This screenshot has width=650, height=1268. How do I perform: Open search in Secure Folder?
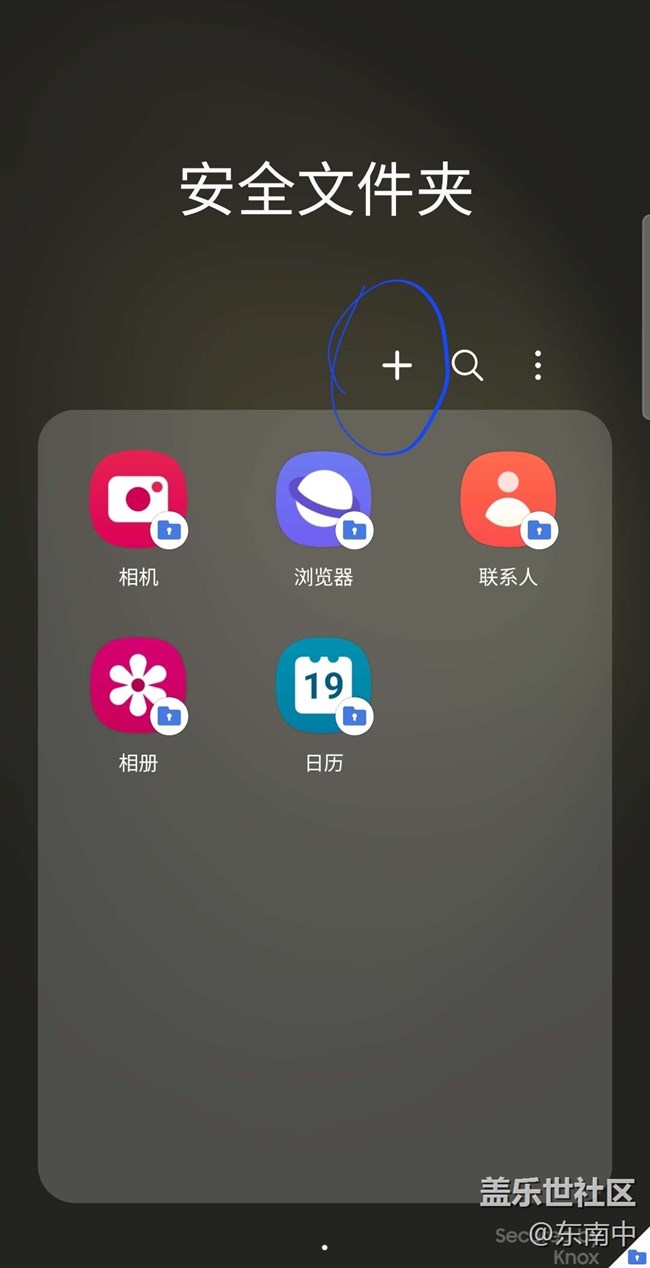click(x=467, y=366)
